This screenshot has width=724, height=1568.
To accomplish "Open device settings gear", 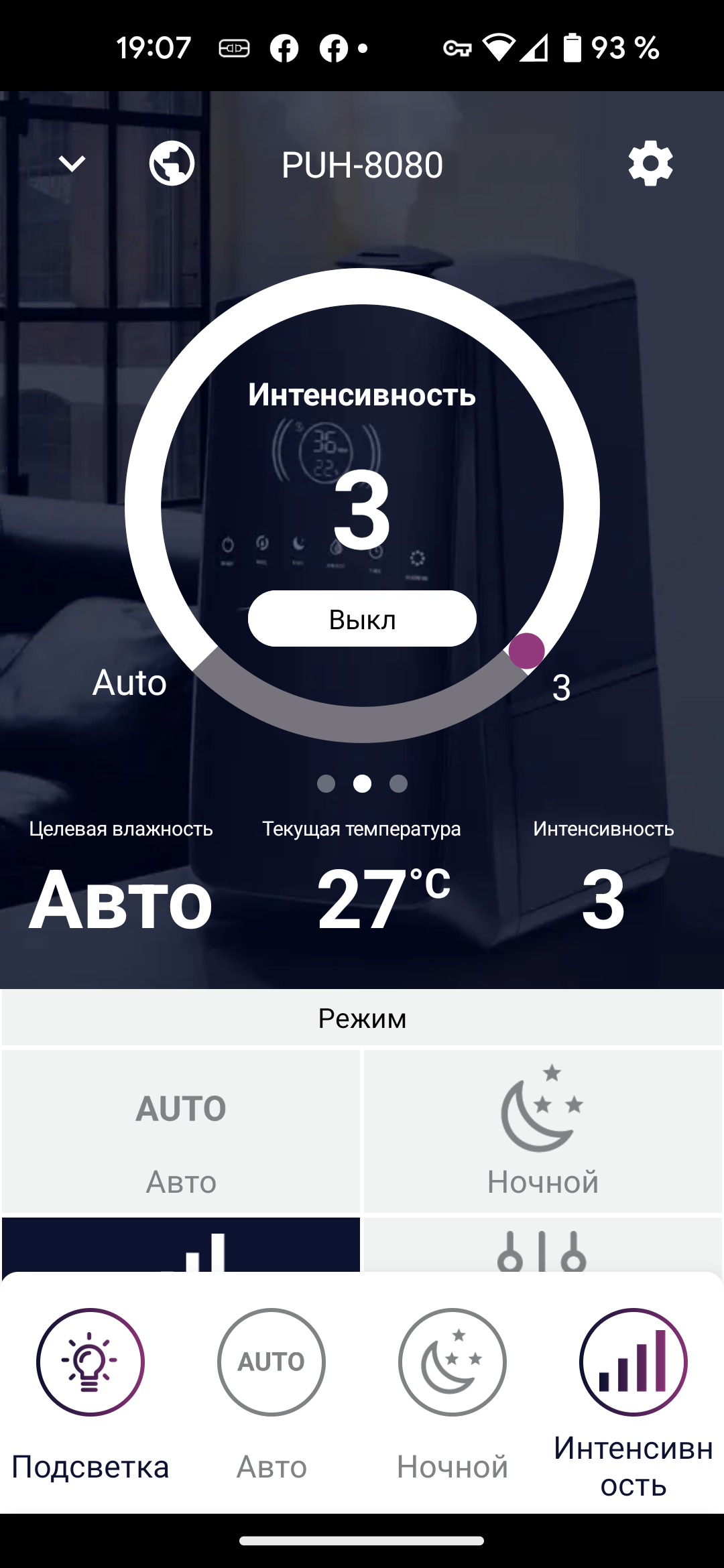I will click(650, 164).
